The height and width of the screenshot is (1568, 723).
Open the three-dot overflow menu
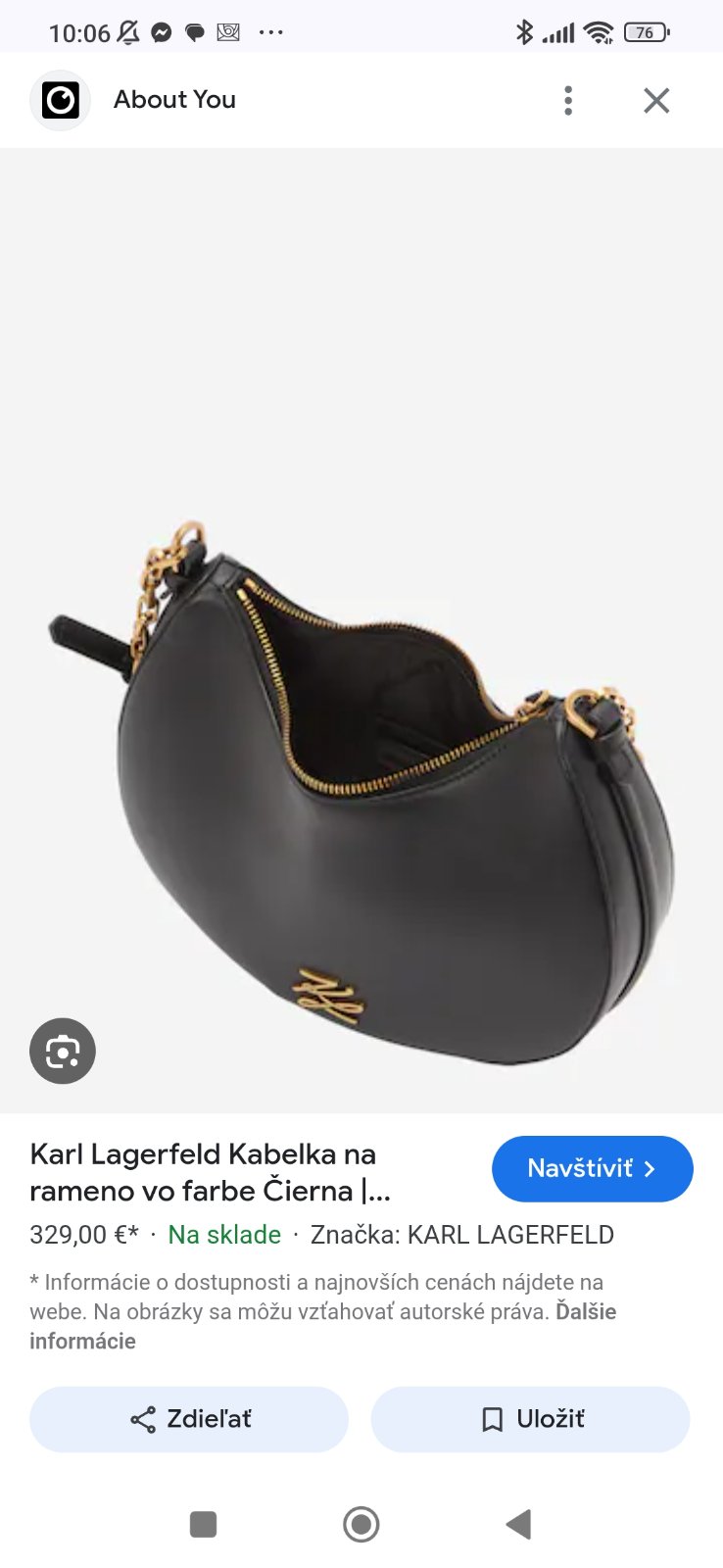click(568, 100)
